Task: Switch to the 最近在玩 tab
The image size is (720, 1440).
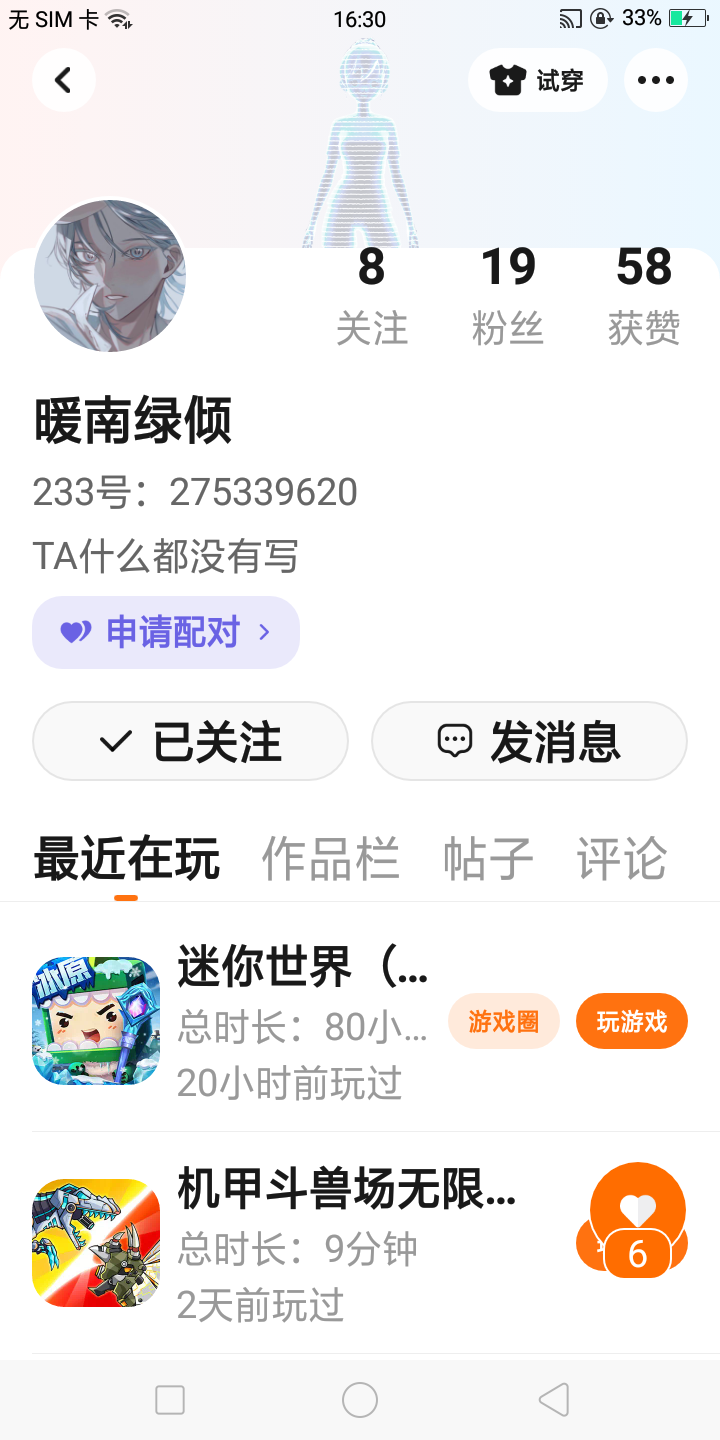Action: click(126, 858)
